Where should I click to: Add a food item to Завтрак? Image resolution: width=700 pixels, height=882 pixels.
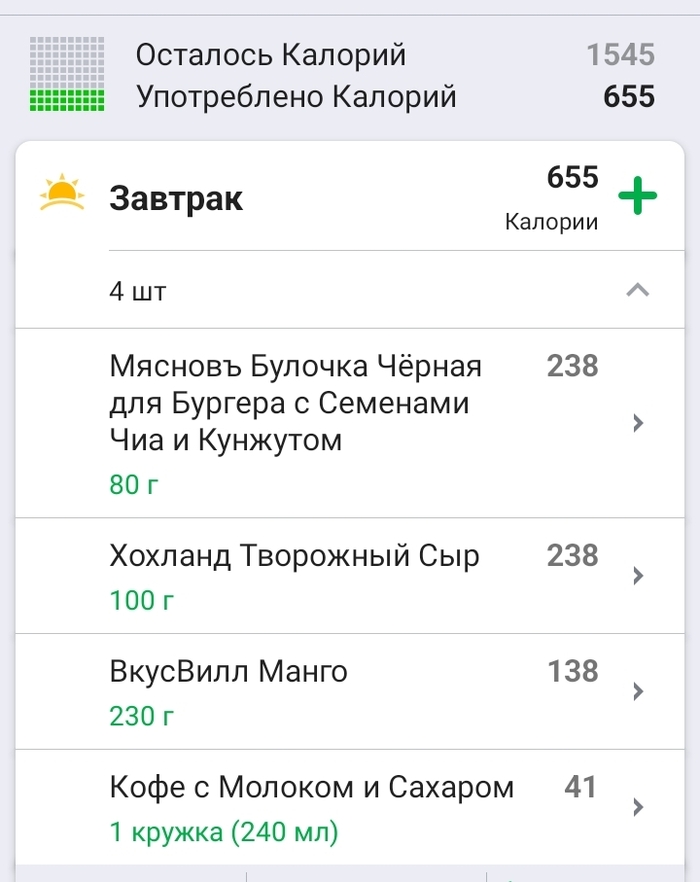(637, 196)
